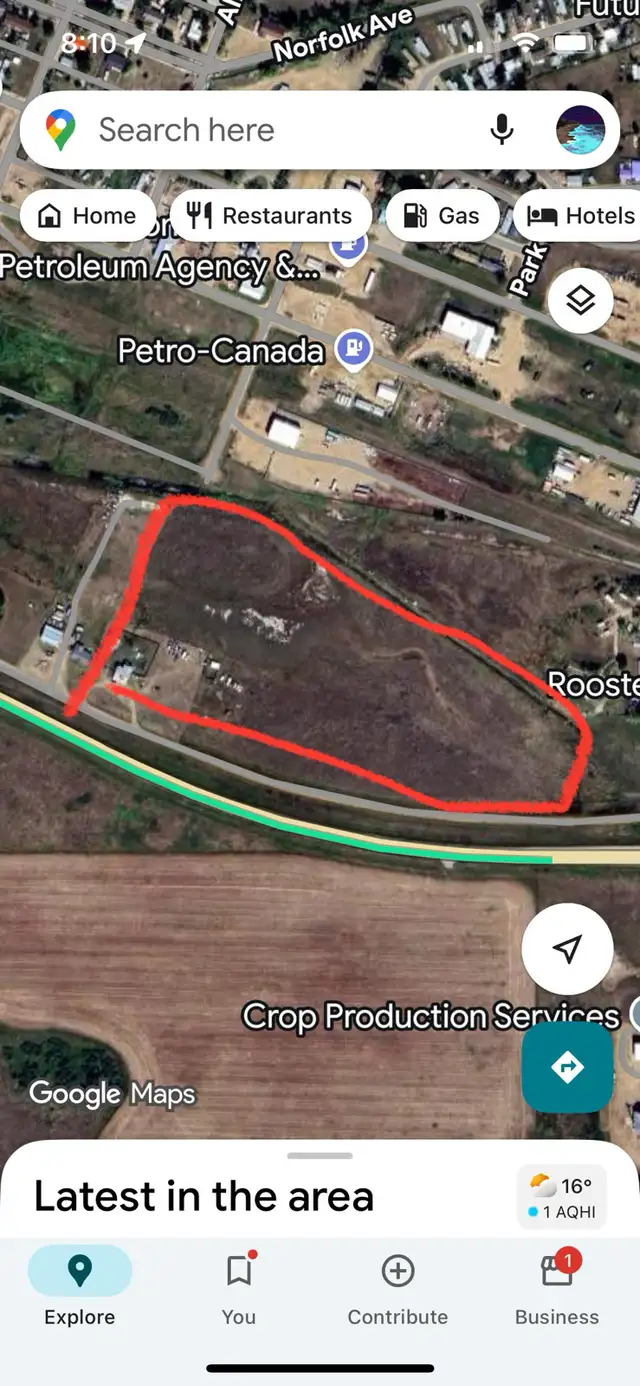Open the account profile picture
640x1386 pixels.
pyautogui.click(x=581, y=130)
